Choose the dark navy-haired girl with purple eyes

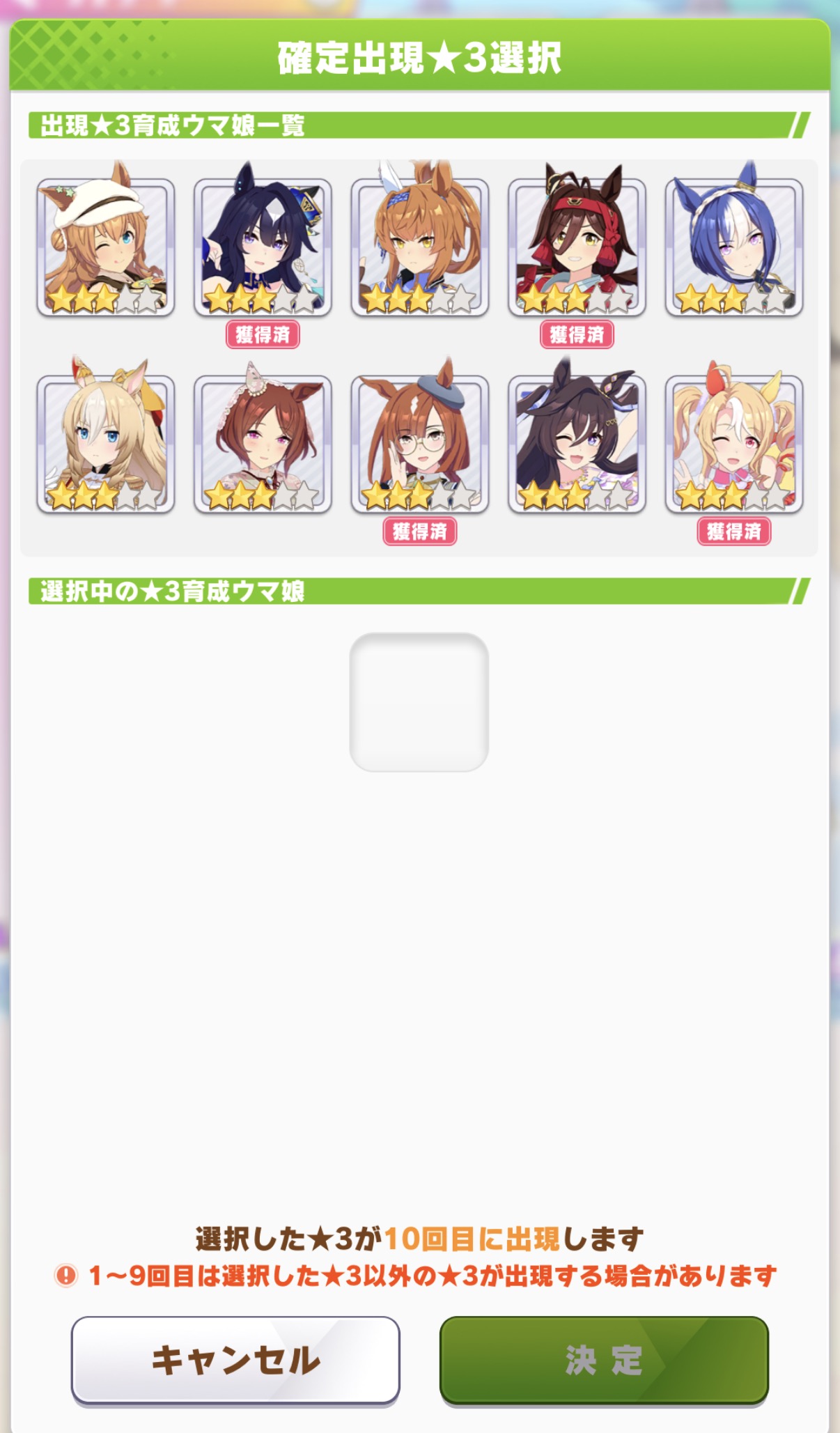[x=263, y=245]
